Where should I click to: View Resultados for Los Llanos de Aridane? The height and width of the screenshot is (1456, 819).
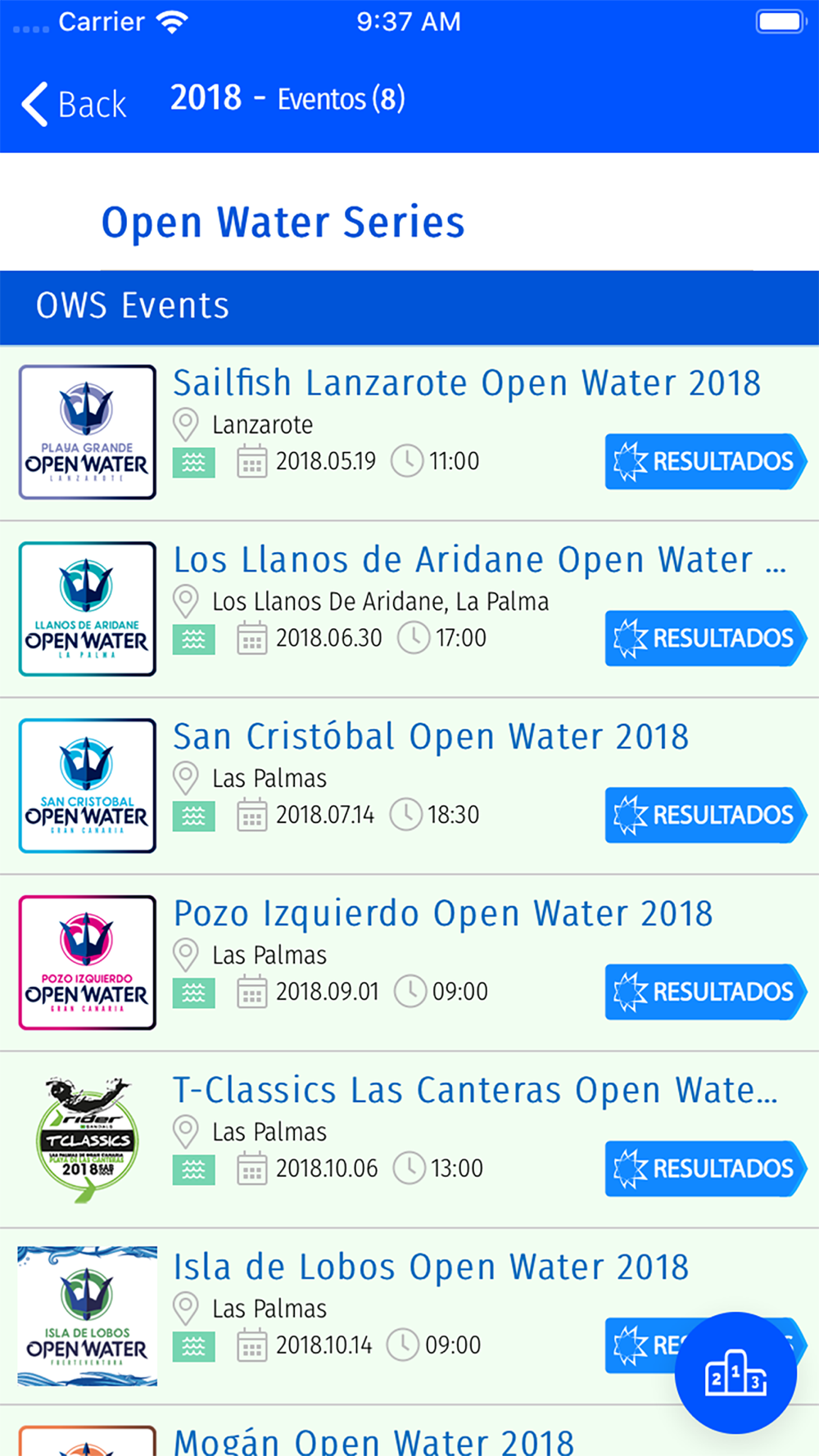click(706, 638)
